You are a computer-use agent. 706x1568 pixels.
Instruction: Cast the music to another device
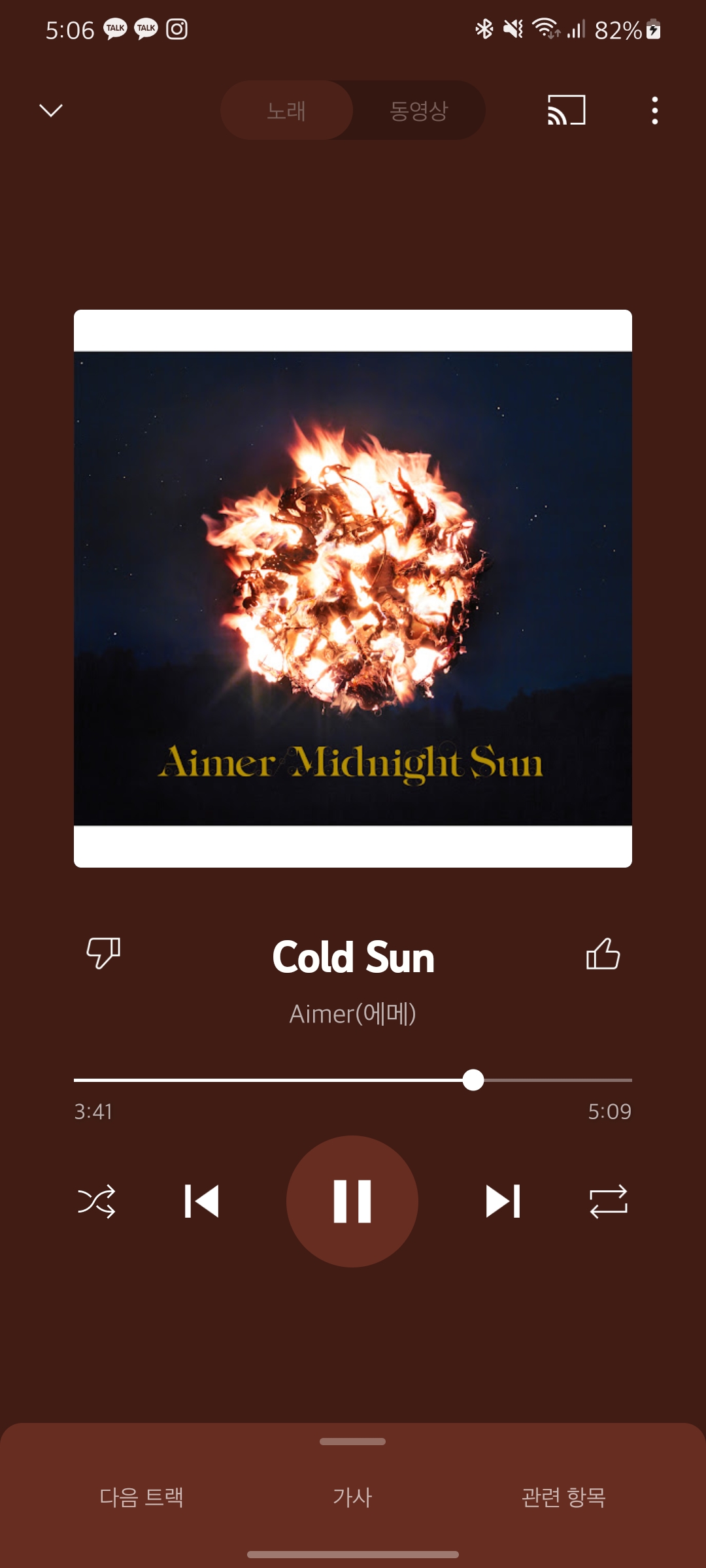pos(566,110)
